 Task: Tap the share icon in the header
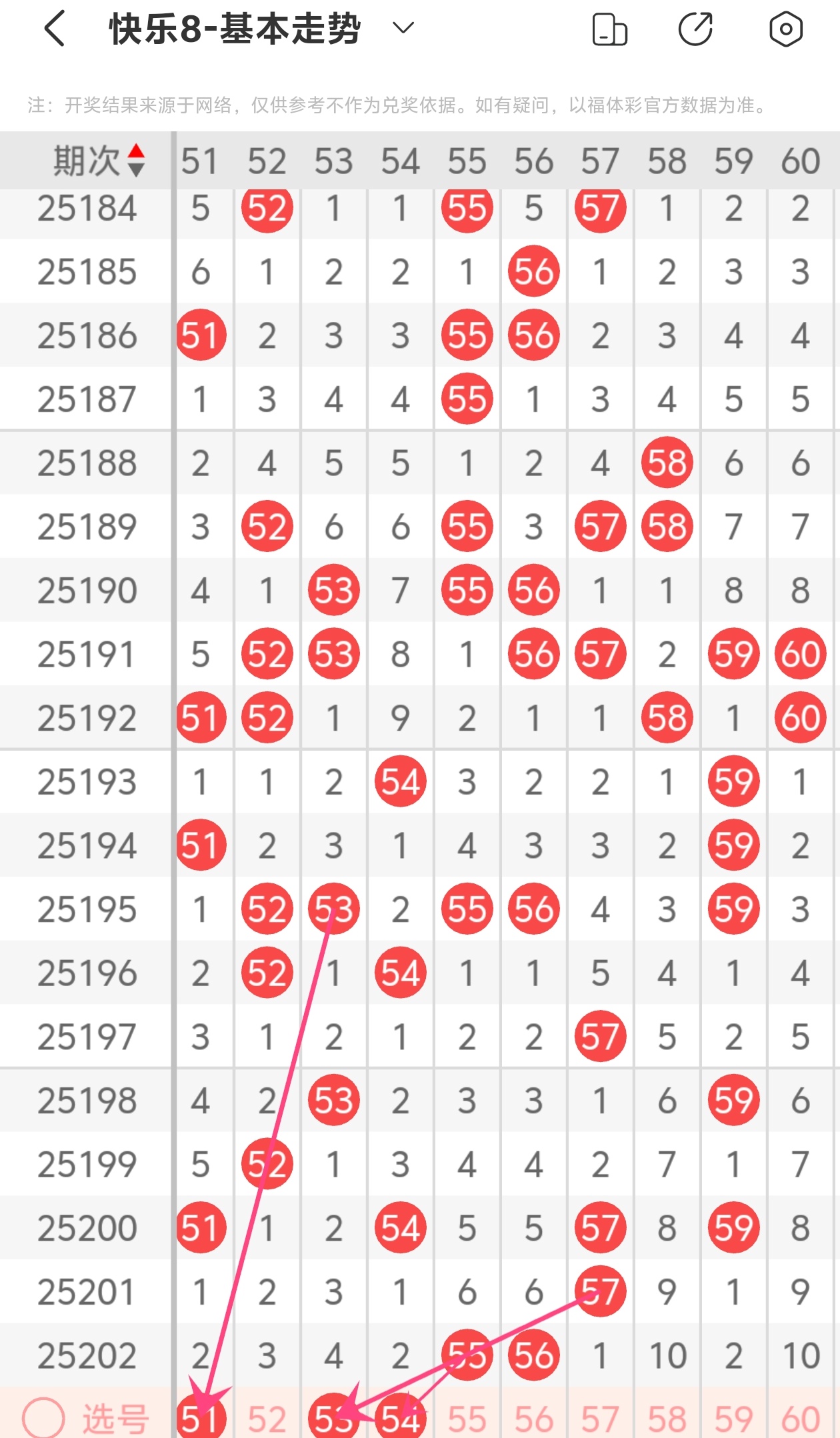695,29
